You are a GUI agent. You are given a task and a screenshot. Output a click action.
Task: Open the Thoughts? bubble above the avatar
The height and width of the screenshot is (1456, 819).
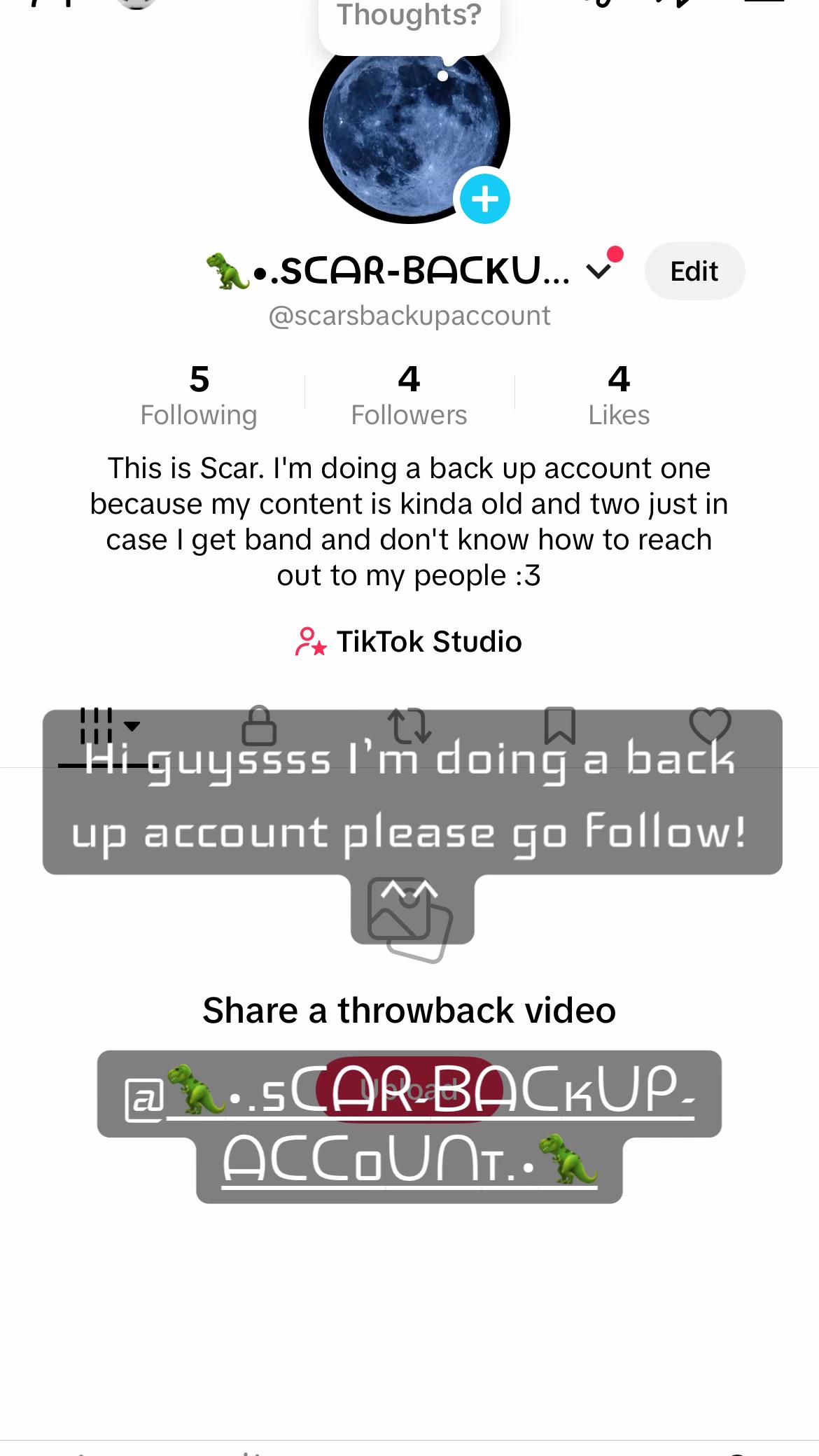point(409,17)
